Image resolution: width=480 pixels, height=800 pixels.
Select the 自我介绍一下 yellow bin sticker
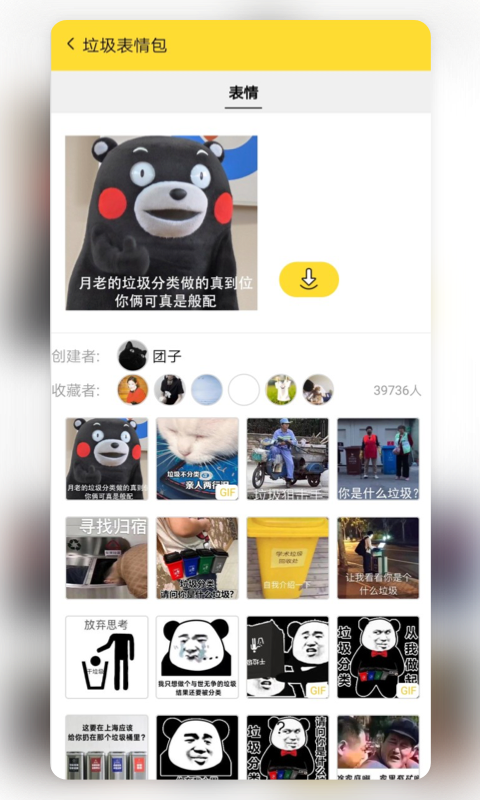point(288,558)
